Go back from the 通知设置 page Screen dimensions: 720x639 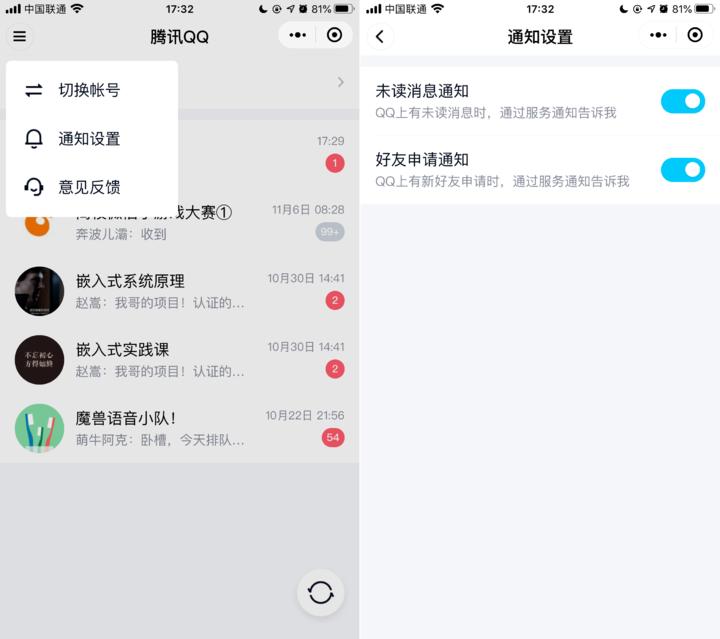380,36
